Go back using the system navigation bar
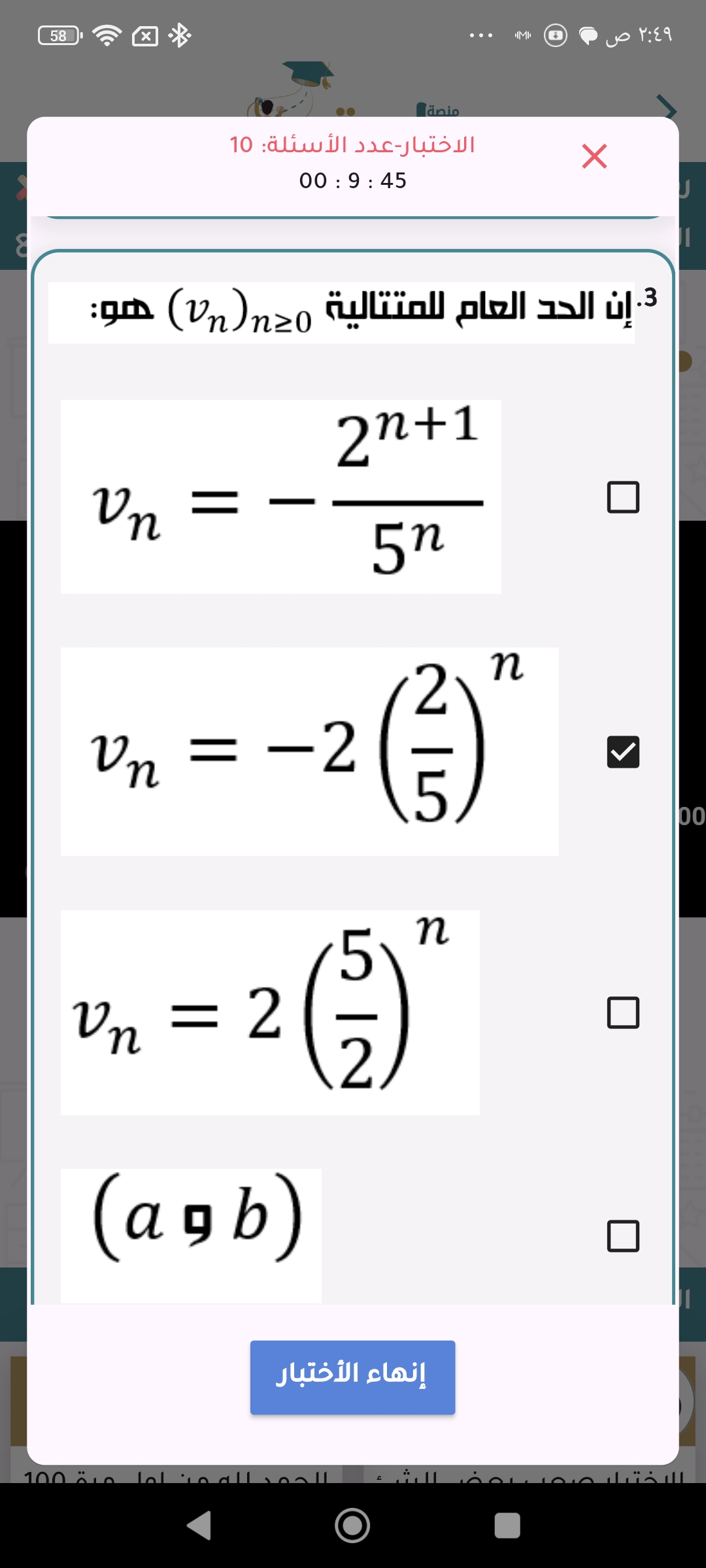This screenshot has width=706, height=1568. point(199,1526)
